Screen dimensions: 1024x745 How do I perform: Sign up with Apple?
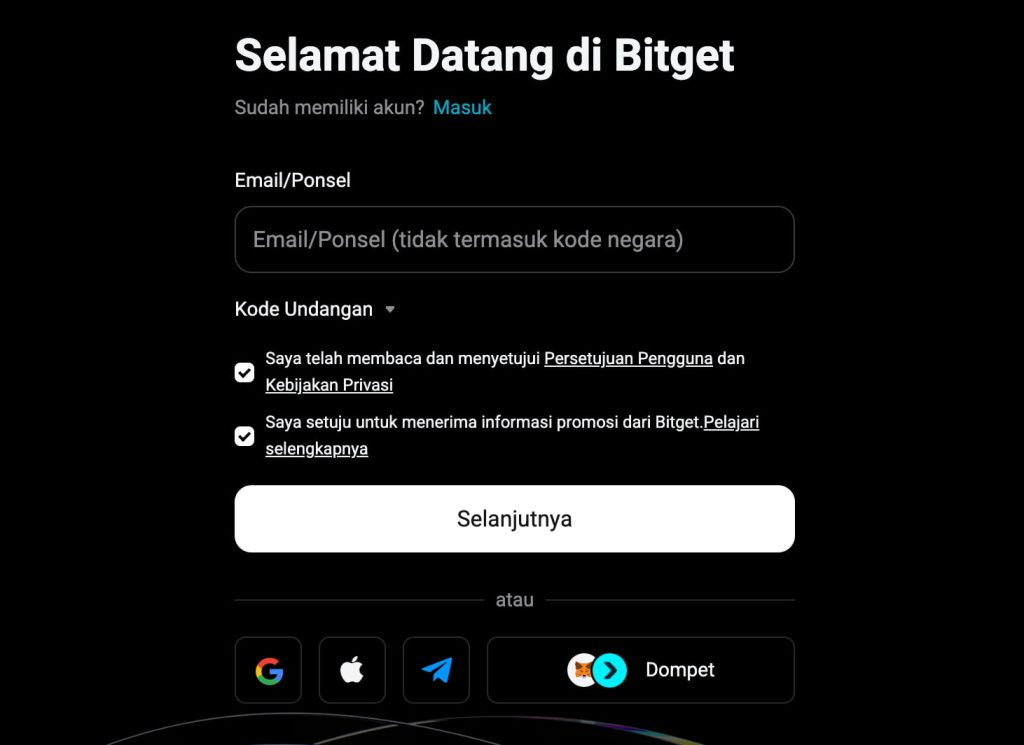coord(352,670)
